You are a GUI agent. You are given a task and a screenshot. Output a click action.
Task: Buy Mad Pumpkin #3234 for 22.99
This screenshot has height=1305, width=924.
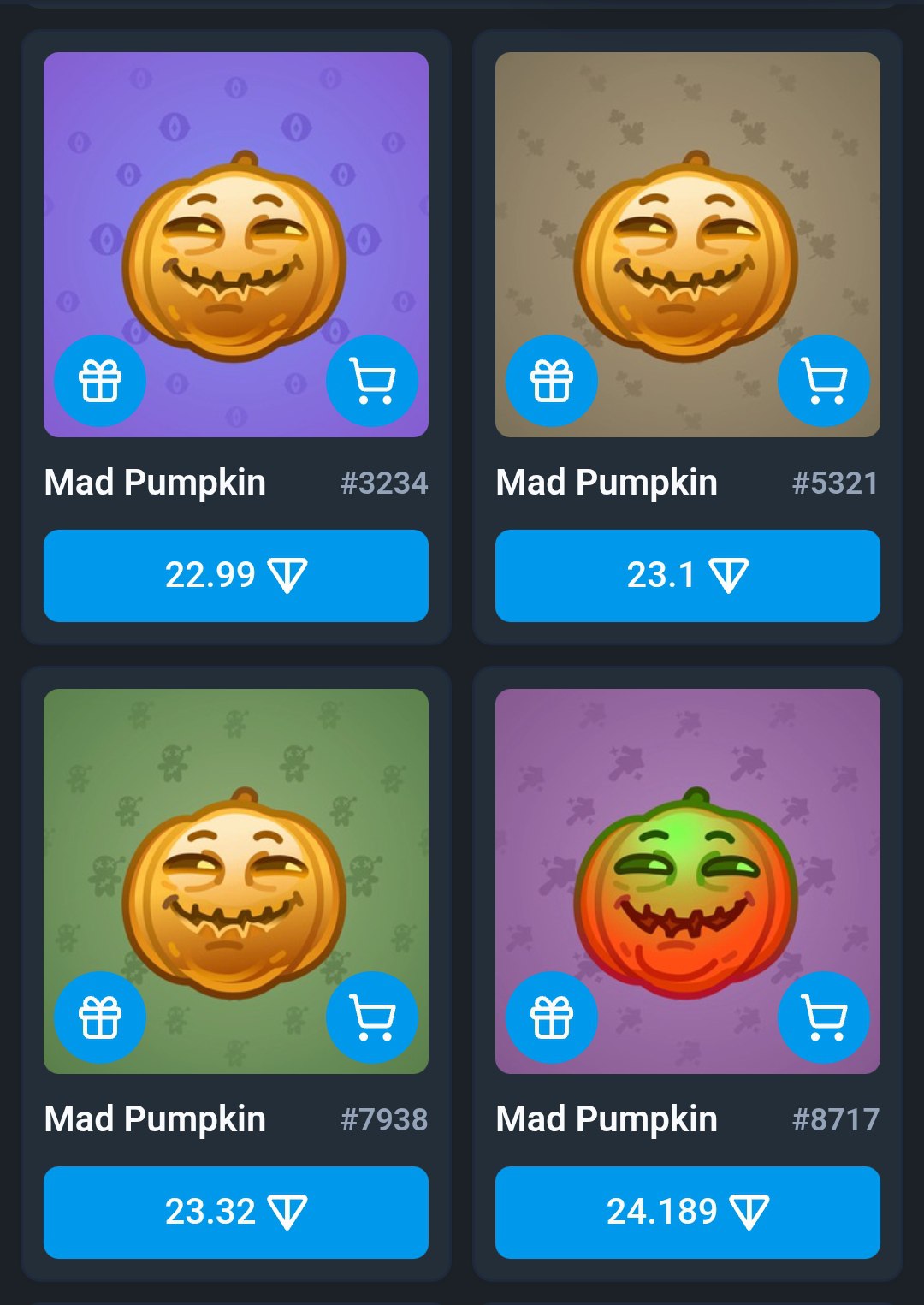(x=236, y=575)
